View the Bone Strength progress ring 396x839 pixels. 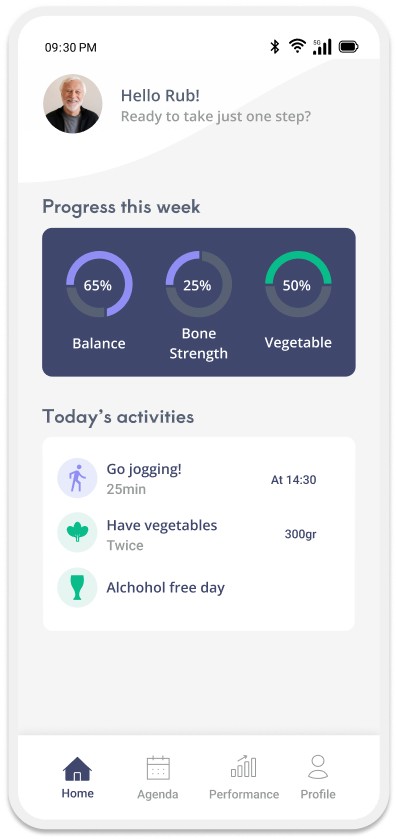pos(199,284)
